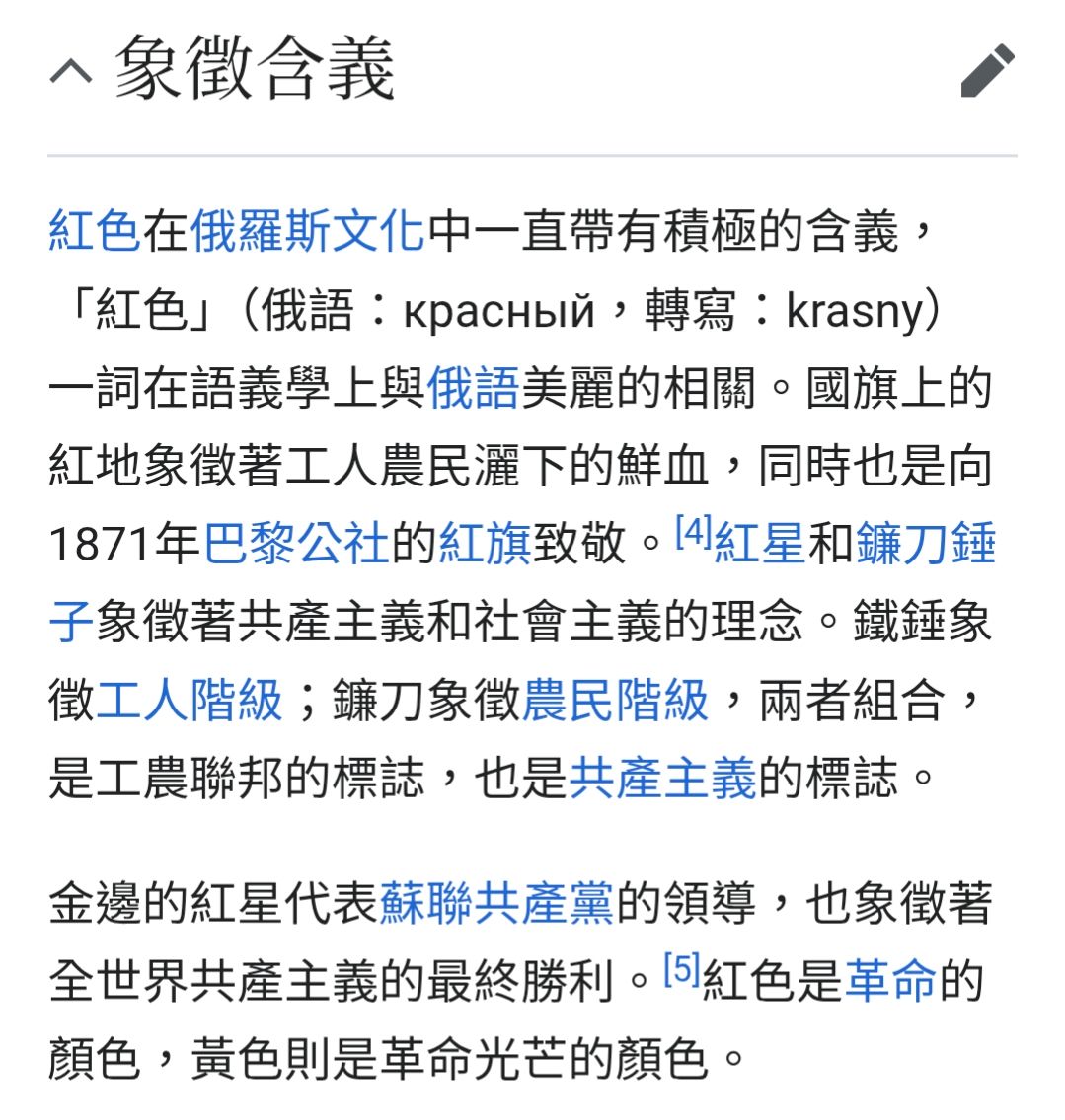Collapse the 象徵含義 section

tap(71, 71)
